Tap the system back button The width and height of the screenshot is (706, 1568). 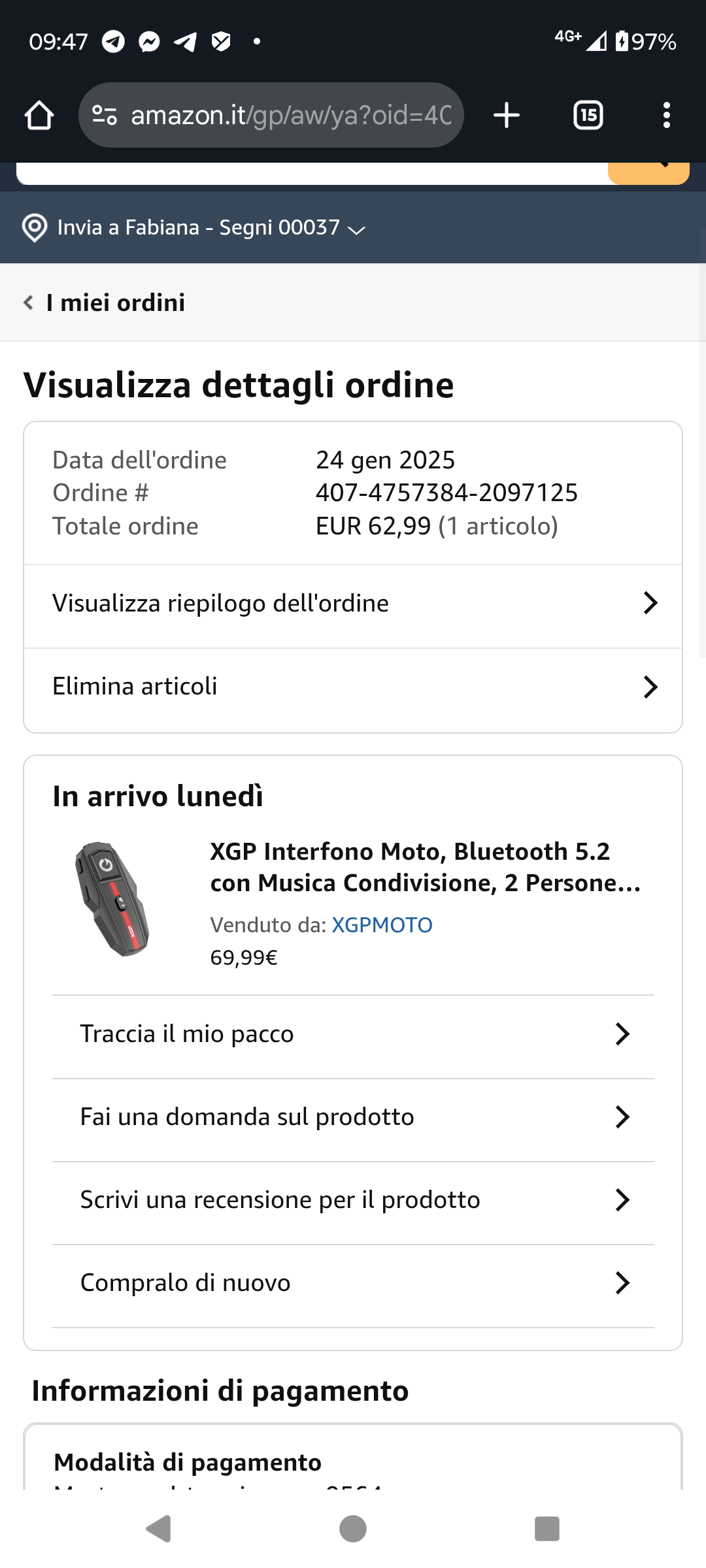[159, 1529]
